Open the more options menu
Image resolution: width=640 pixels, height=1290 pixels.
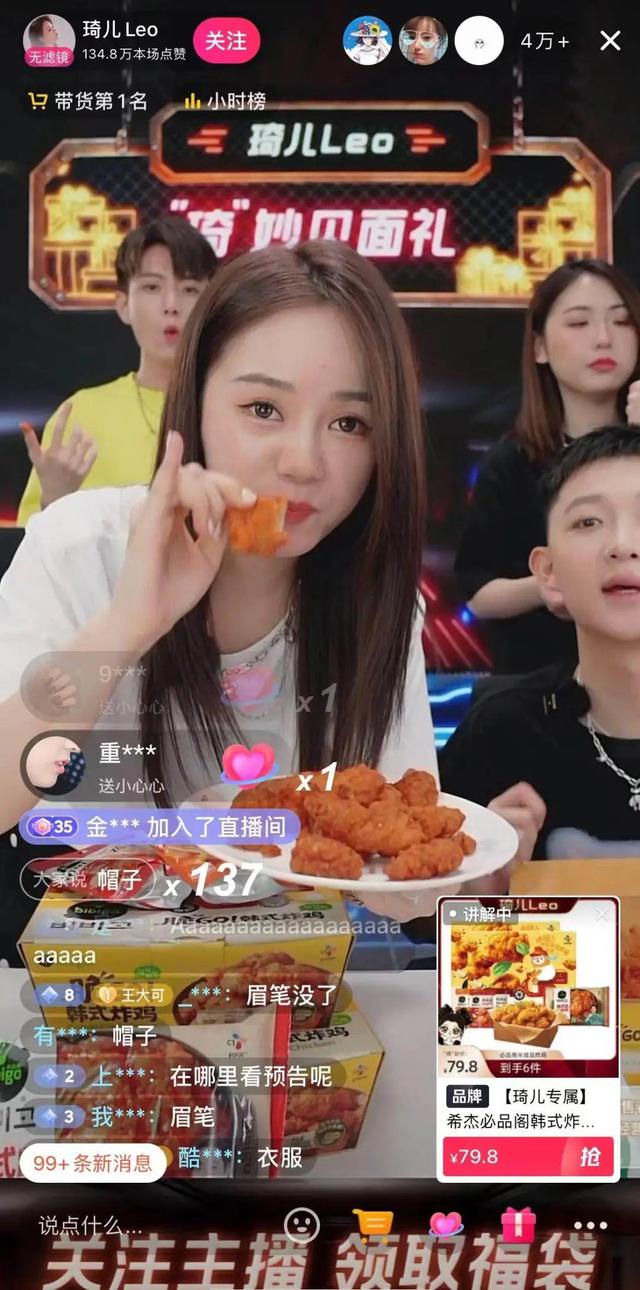(591, 1225)
